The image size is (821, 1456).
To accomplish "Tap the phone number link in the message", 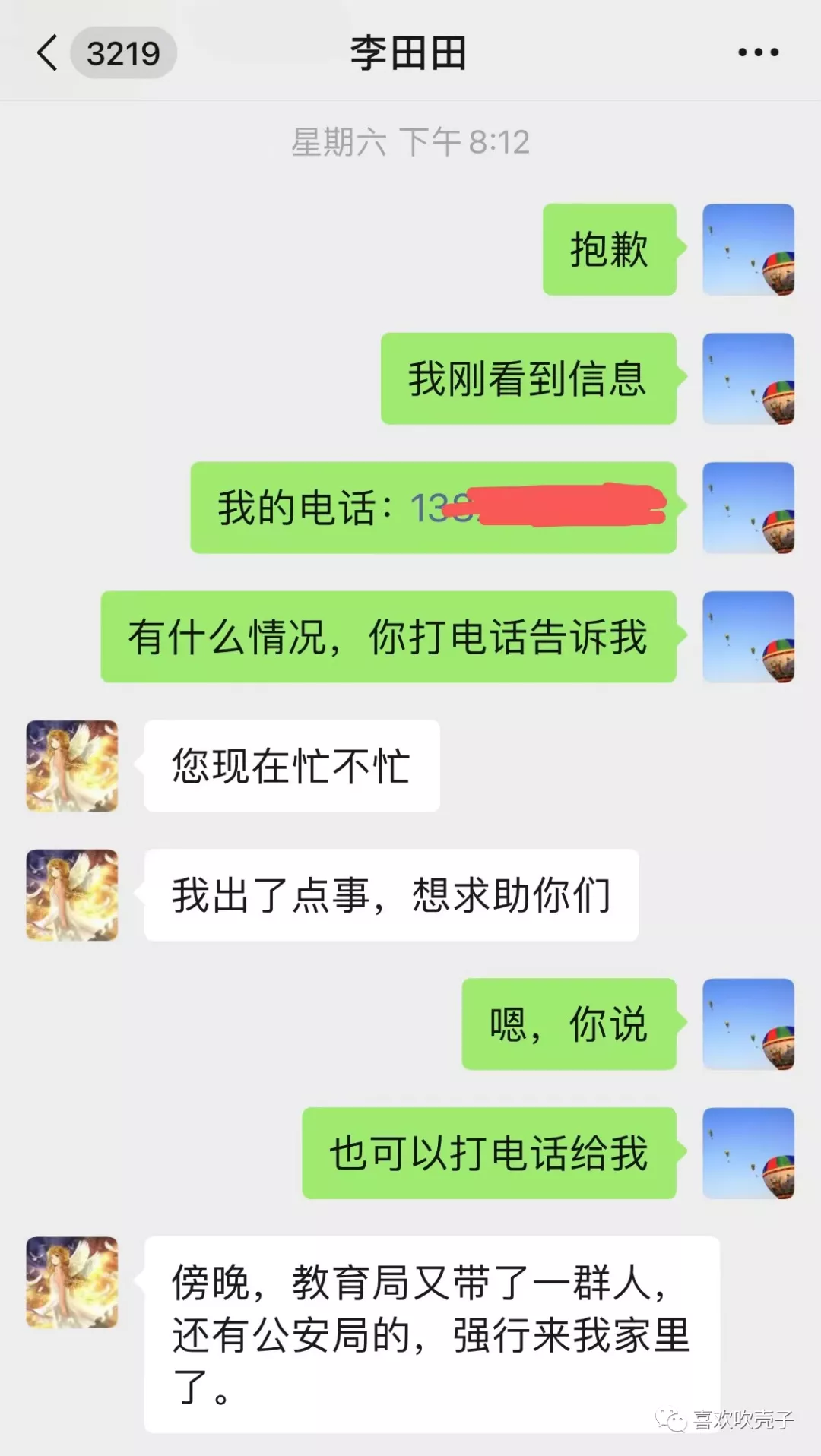I will pyautogui.click(x=532, y=507).
